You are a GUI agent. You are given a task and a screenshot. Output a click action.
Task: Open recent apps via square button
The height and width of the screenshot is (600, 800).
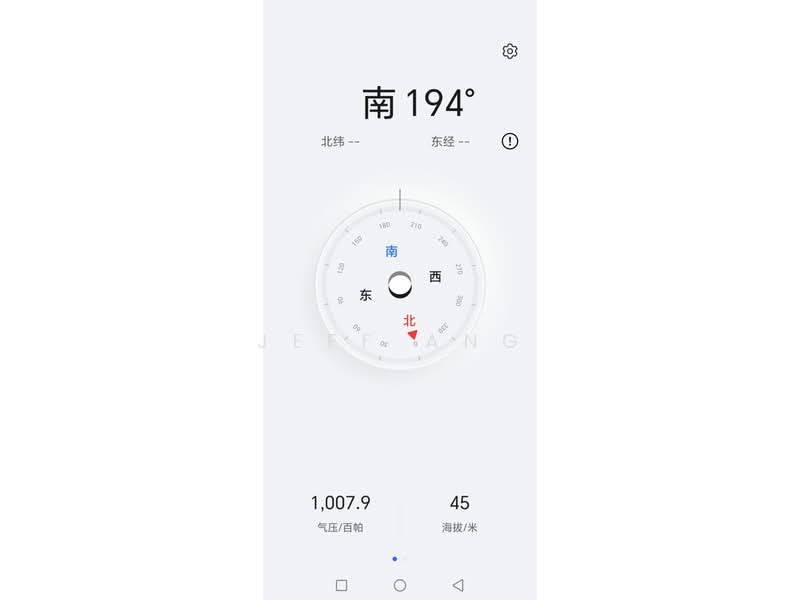tap(341, 585)
